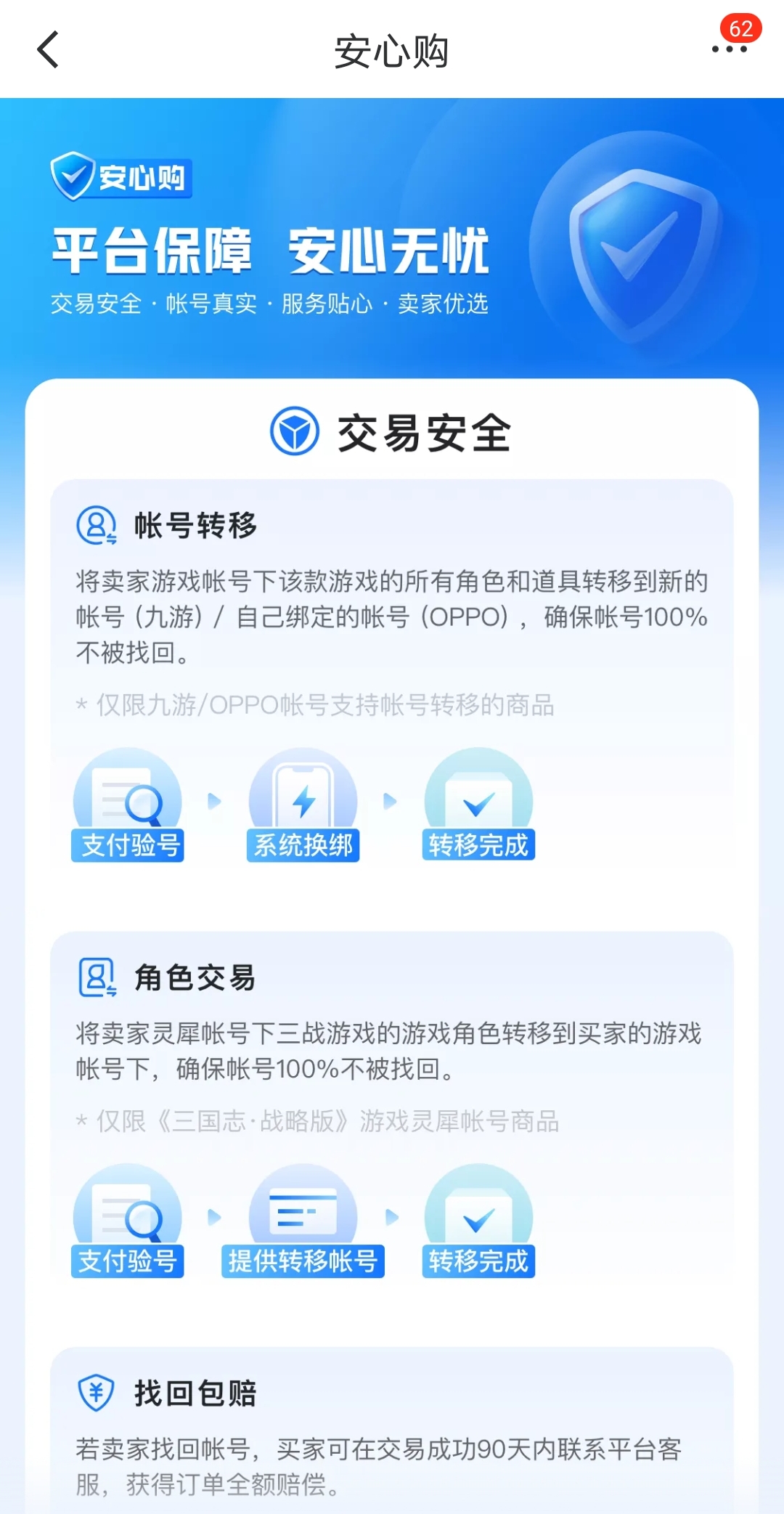
Task: Go back from the 安心购 page
Action: pos(48,50)
